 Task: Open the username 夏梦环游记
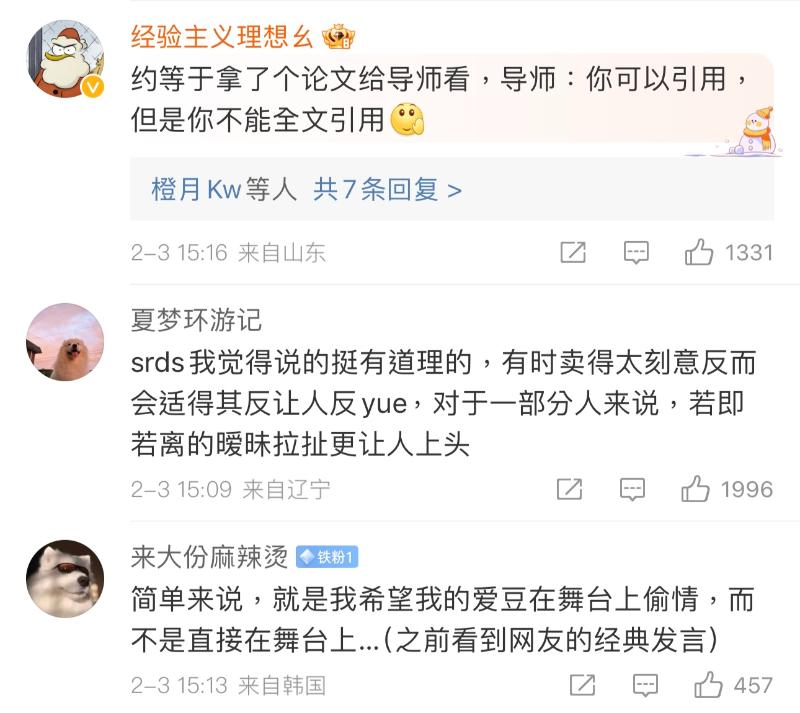pyautogui.click(x=196, y=319)
